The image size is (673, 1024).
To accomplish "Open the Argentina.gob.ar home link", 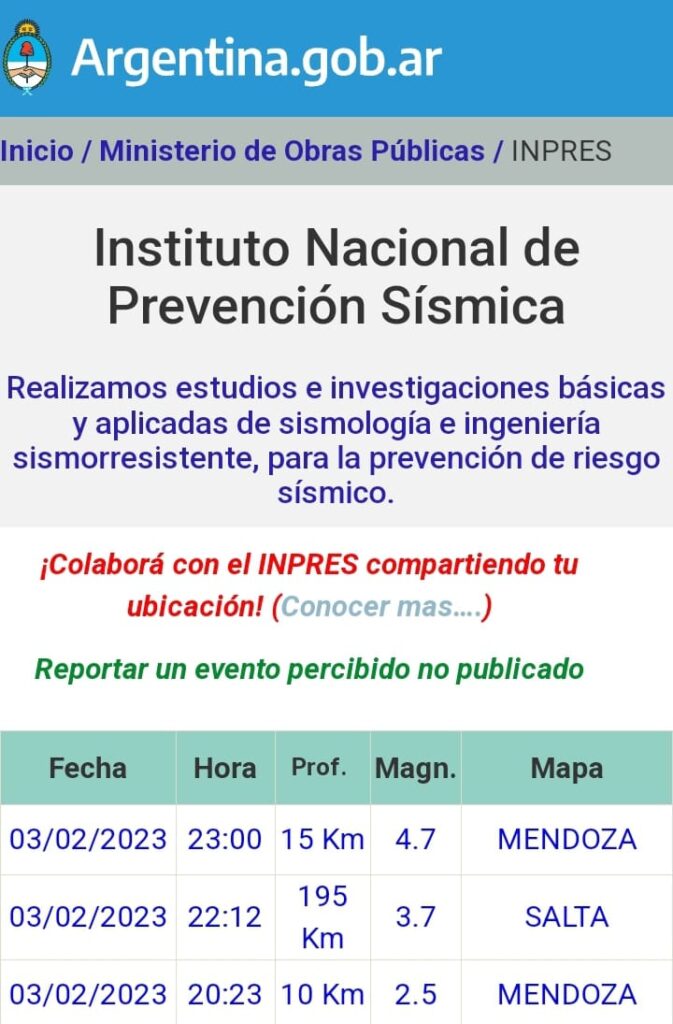I will pyautogui.click(x=225, y=58).
